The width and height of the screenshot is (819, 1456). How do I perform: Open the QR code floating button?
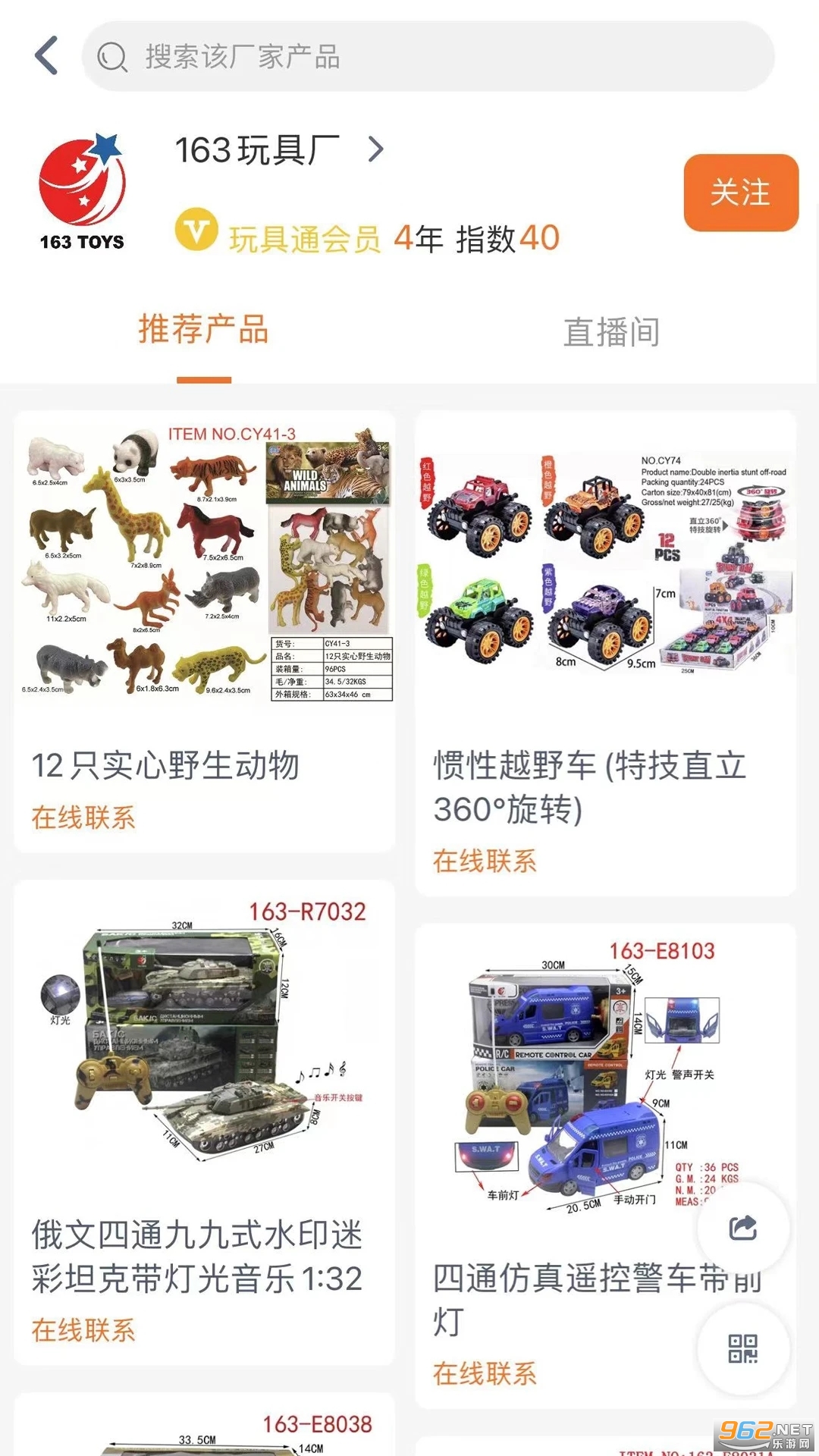click(x=743, y=1348)
